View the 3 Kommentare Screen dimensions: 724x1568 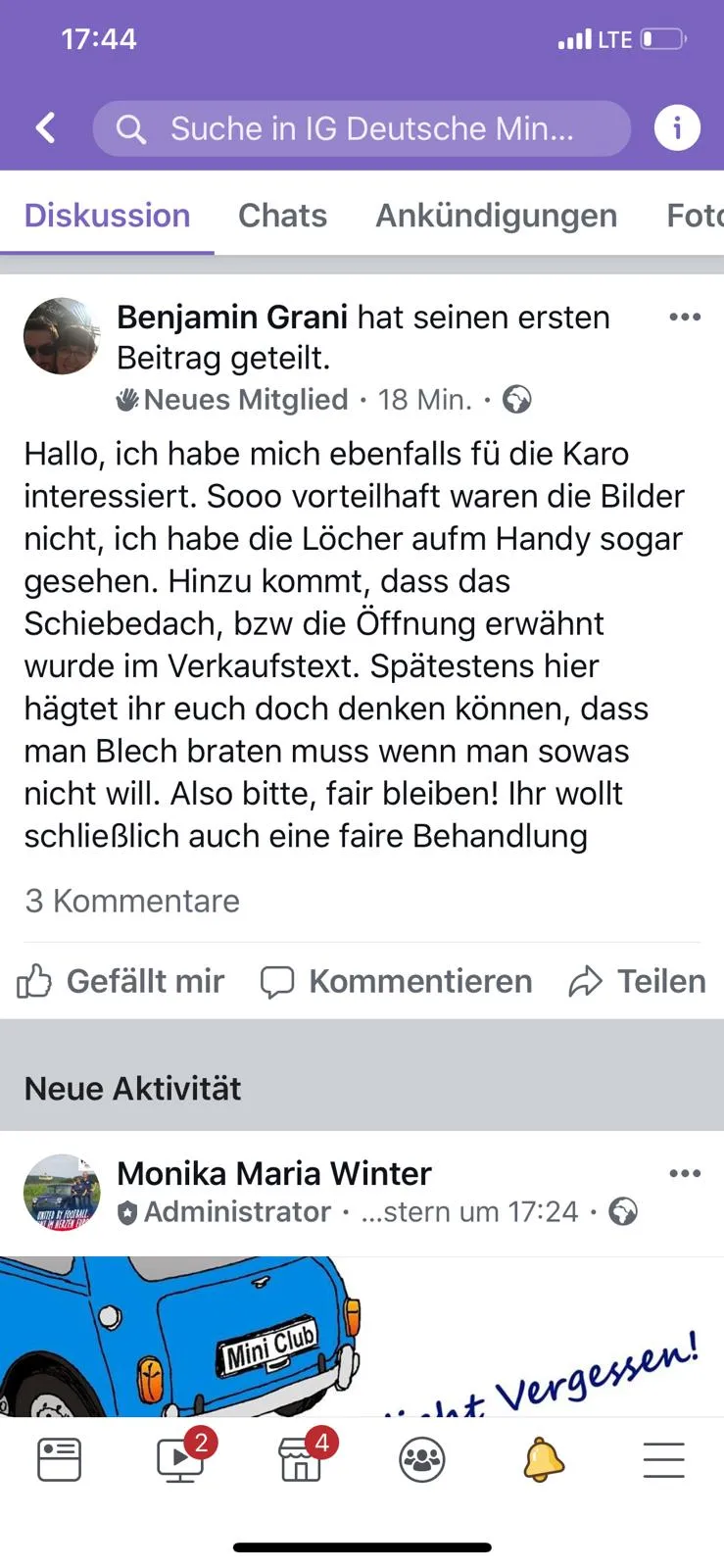point(132,901)
